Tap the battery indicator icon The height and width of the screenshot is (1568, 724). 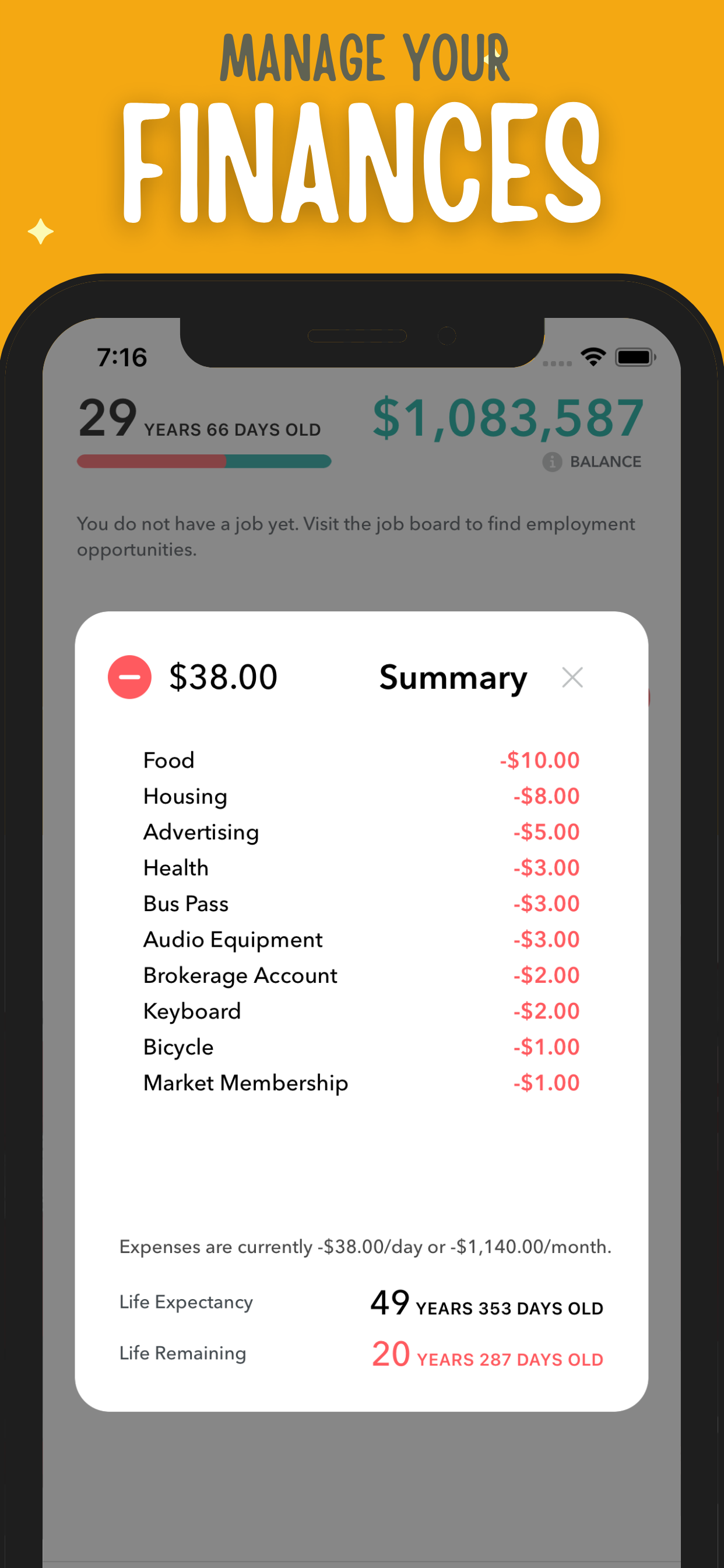coord(635,356)
